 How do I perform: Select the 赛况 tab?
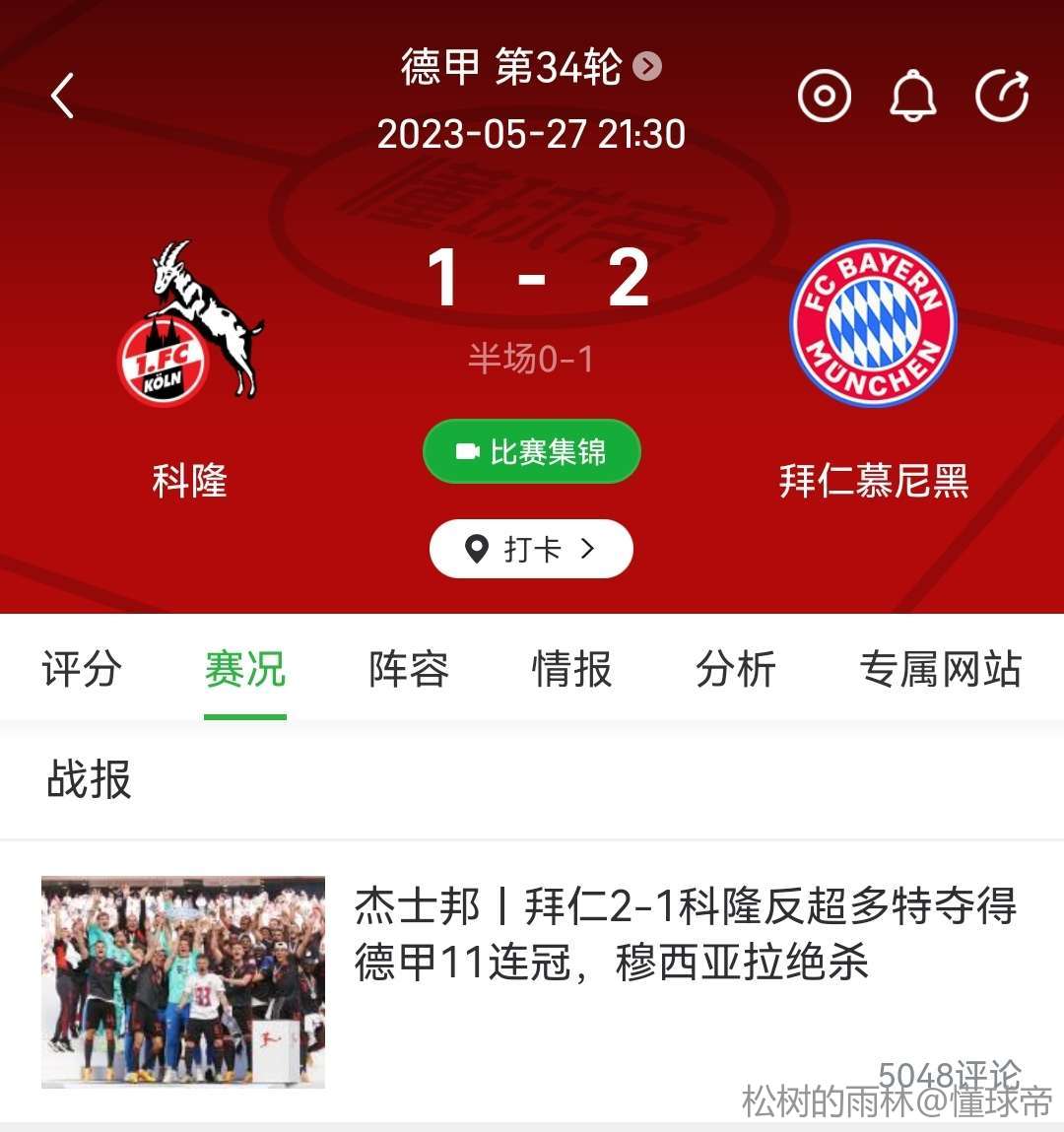(245, 670)
